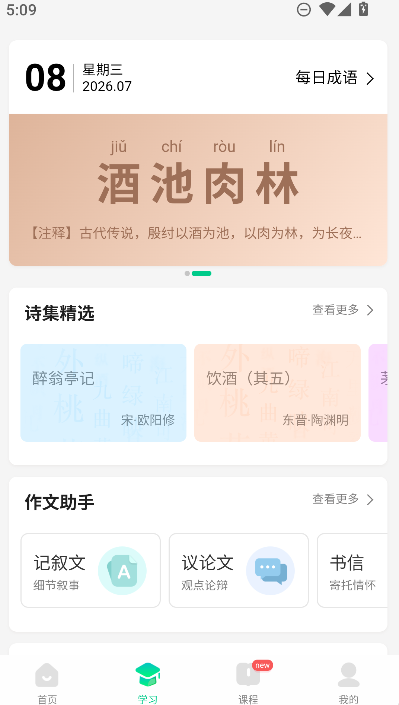The height and width of the screenshot is (705, 399).
Task: View more in 作文助手 section
Action: 343,499
